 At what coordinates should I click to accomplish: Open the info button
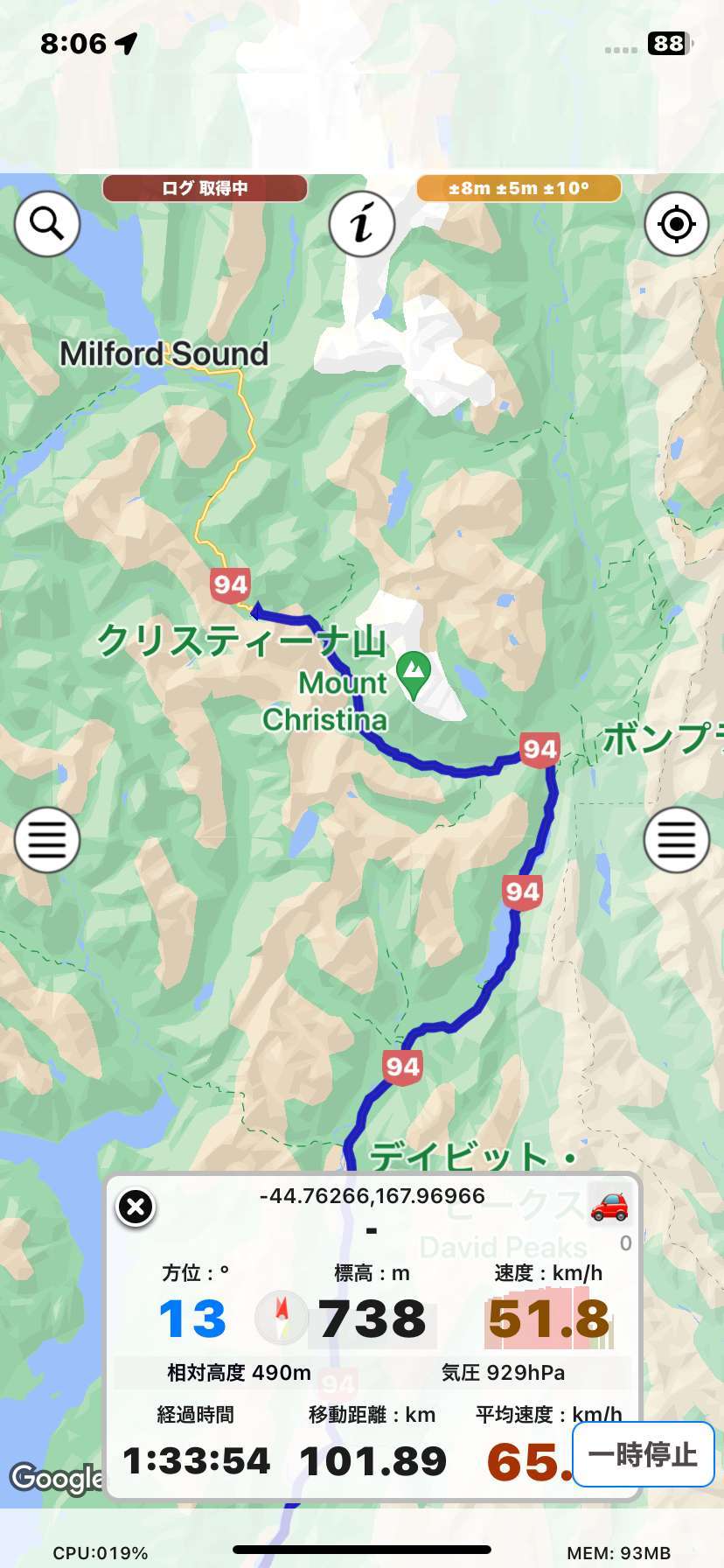pyautogui.click(x=362, y=224)
